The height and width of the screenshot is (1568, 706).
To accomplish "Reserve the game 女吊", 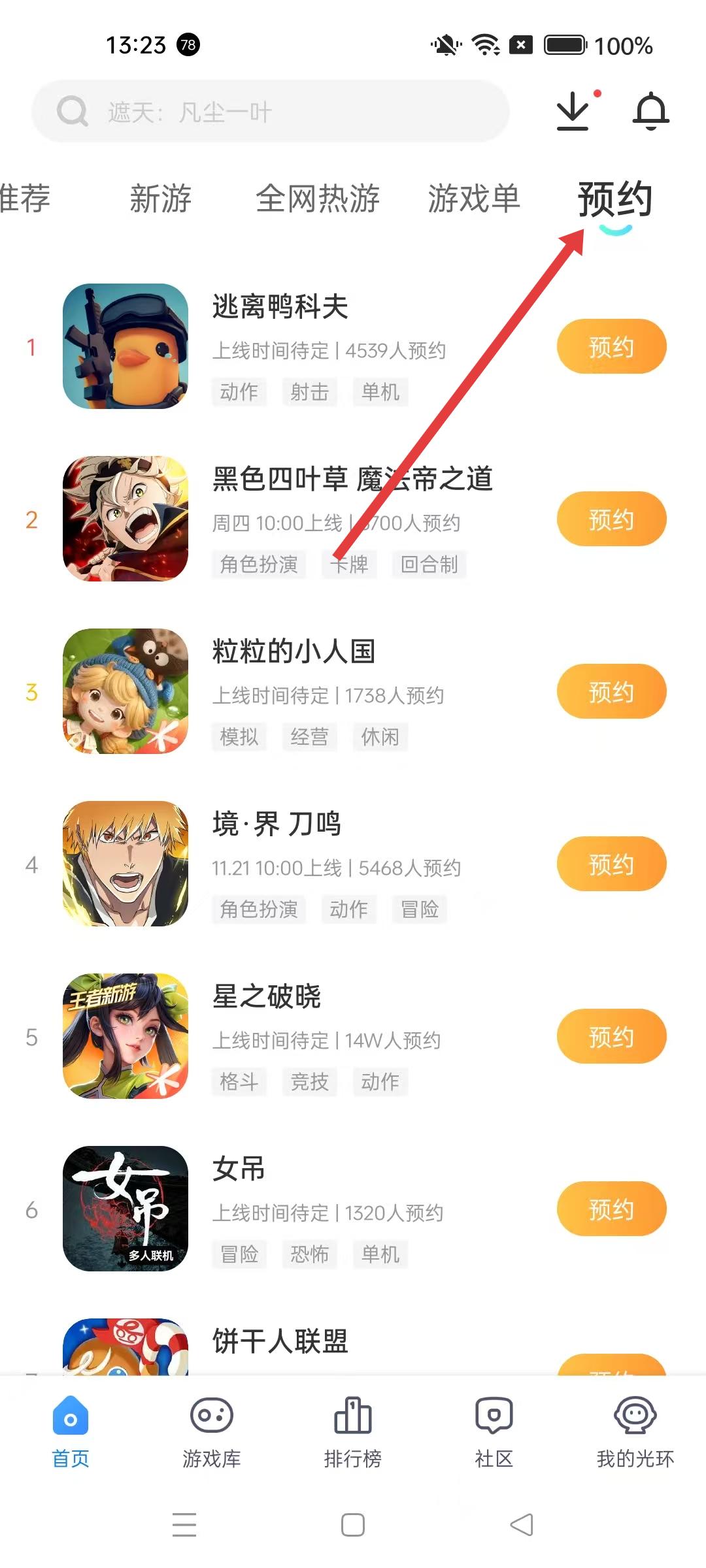I will click(x=611, y=1209).
